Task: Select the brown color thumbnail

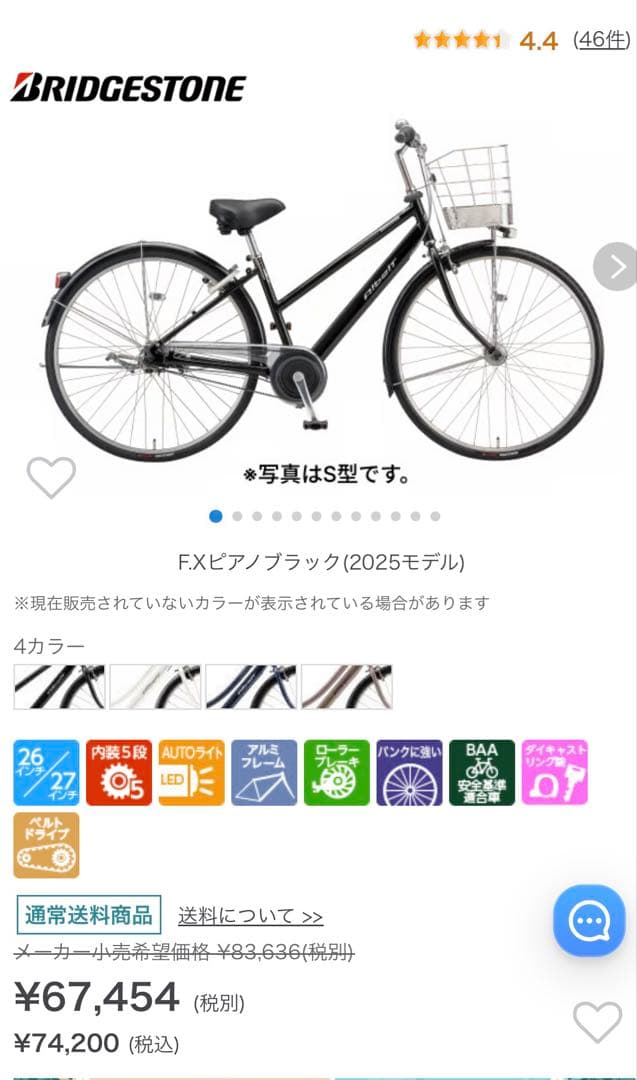Action: (347, 687)
